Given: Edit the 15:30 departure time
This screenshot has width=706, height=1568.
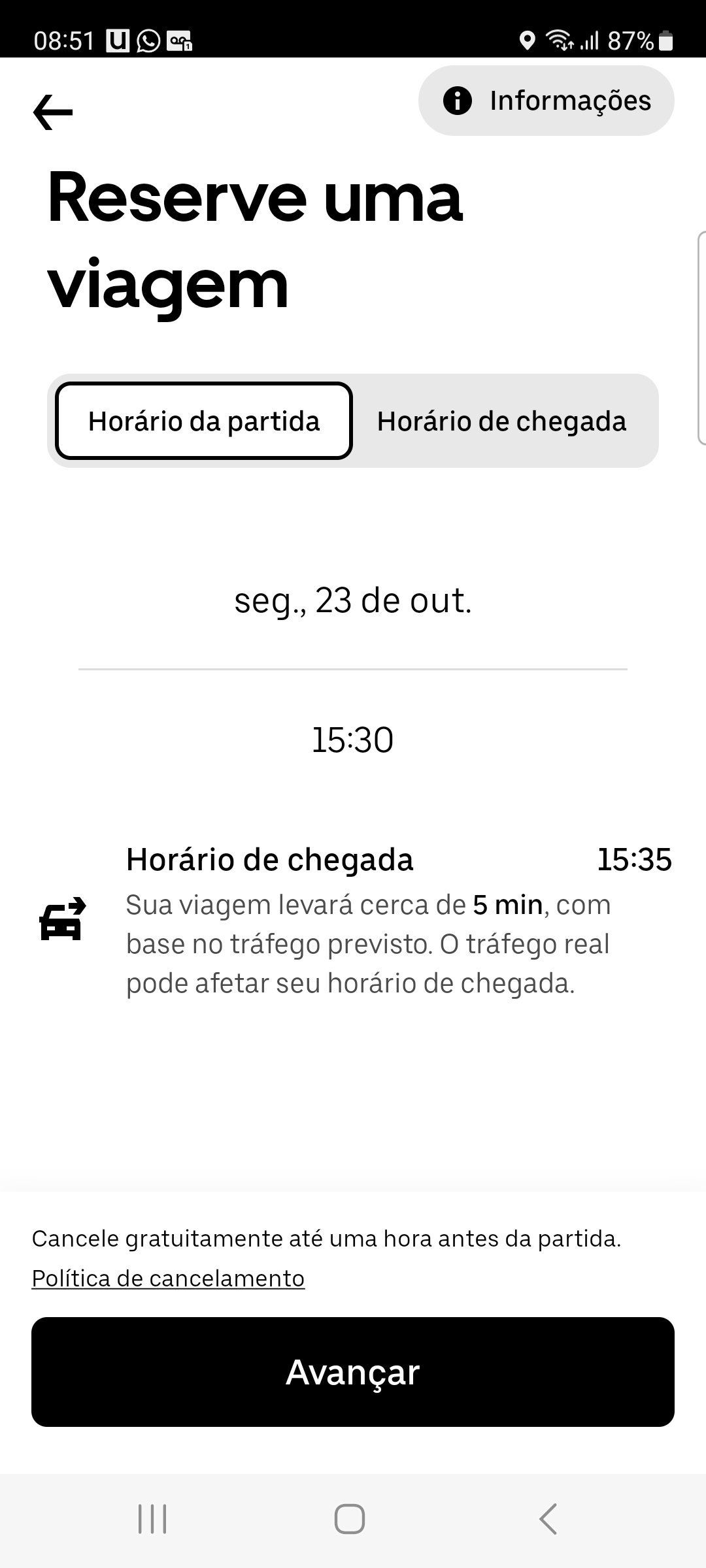Looking at the screenshot, I should pyautogui.click(x=353, y=740).
